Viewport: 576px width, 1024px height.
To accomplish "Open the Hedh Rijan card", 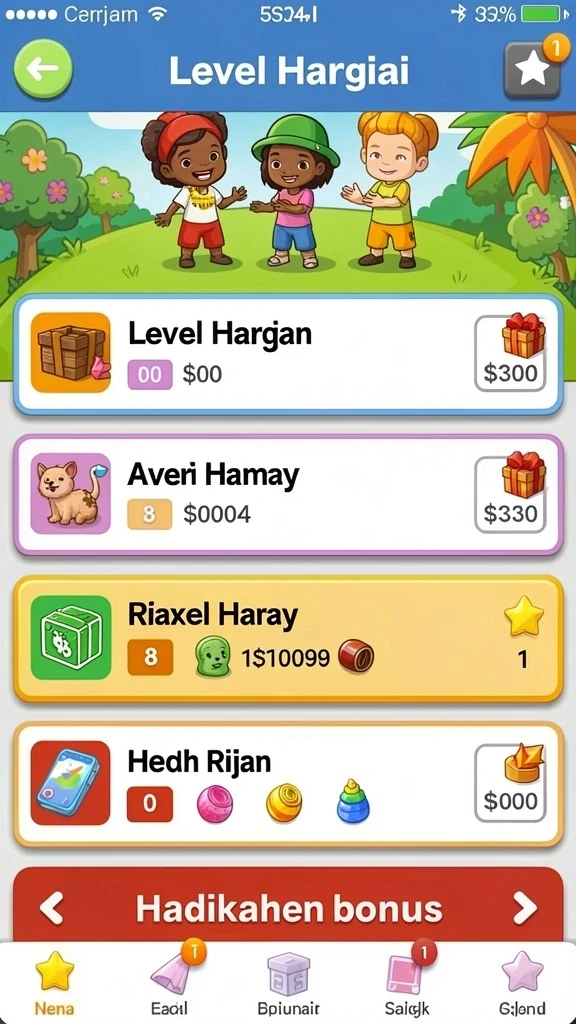I will (288, 784).
